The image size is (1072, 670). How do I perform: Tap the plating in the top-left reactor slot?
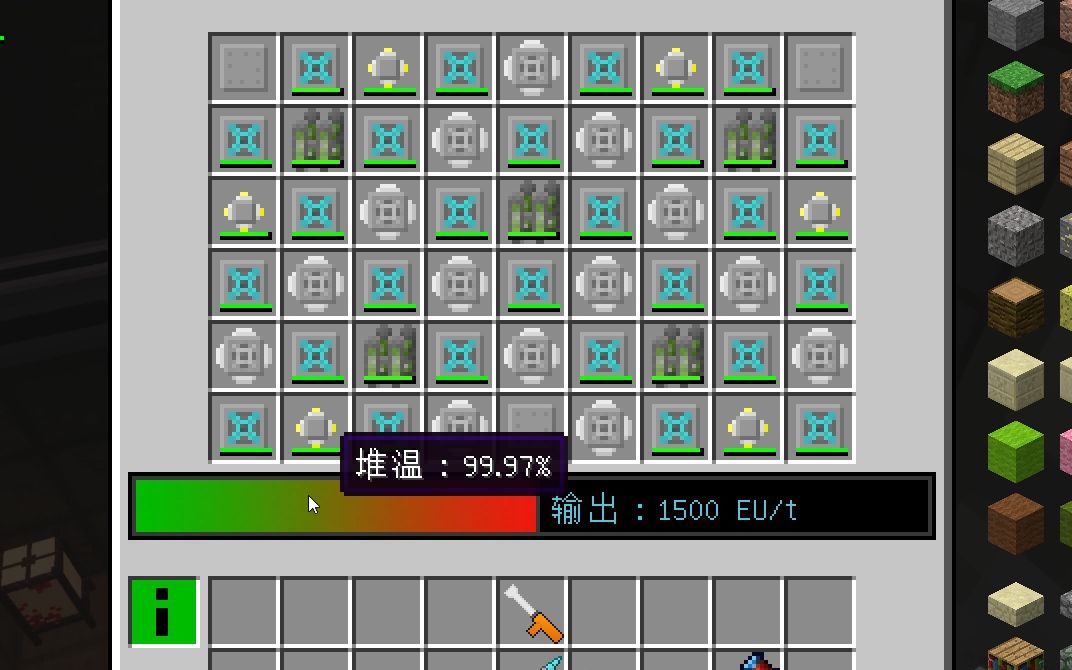click(244, 67)
